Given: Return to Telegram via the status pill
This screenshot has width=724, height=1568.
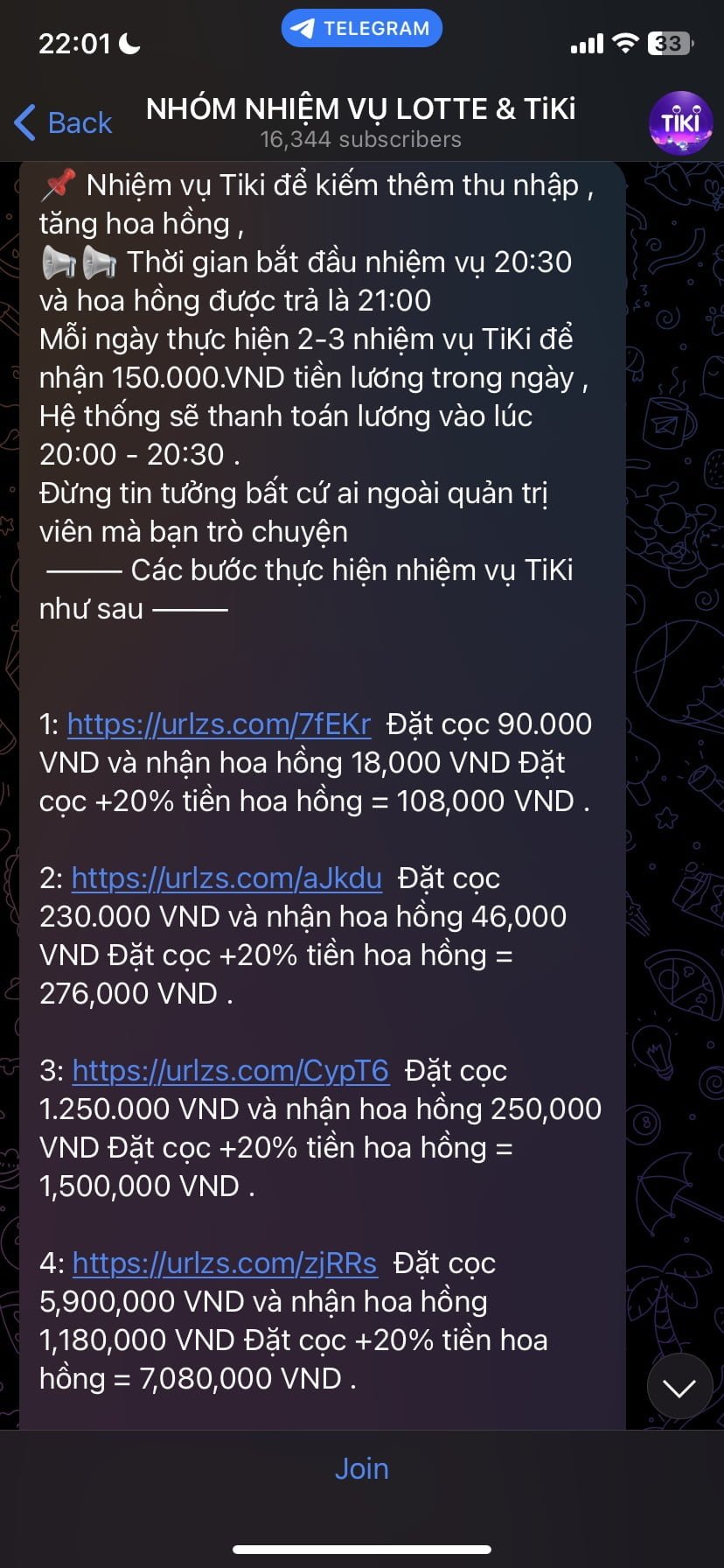Looking at the screenshot, I should [361, 29].
